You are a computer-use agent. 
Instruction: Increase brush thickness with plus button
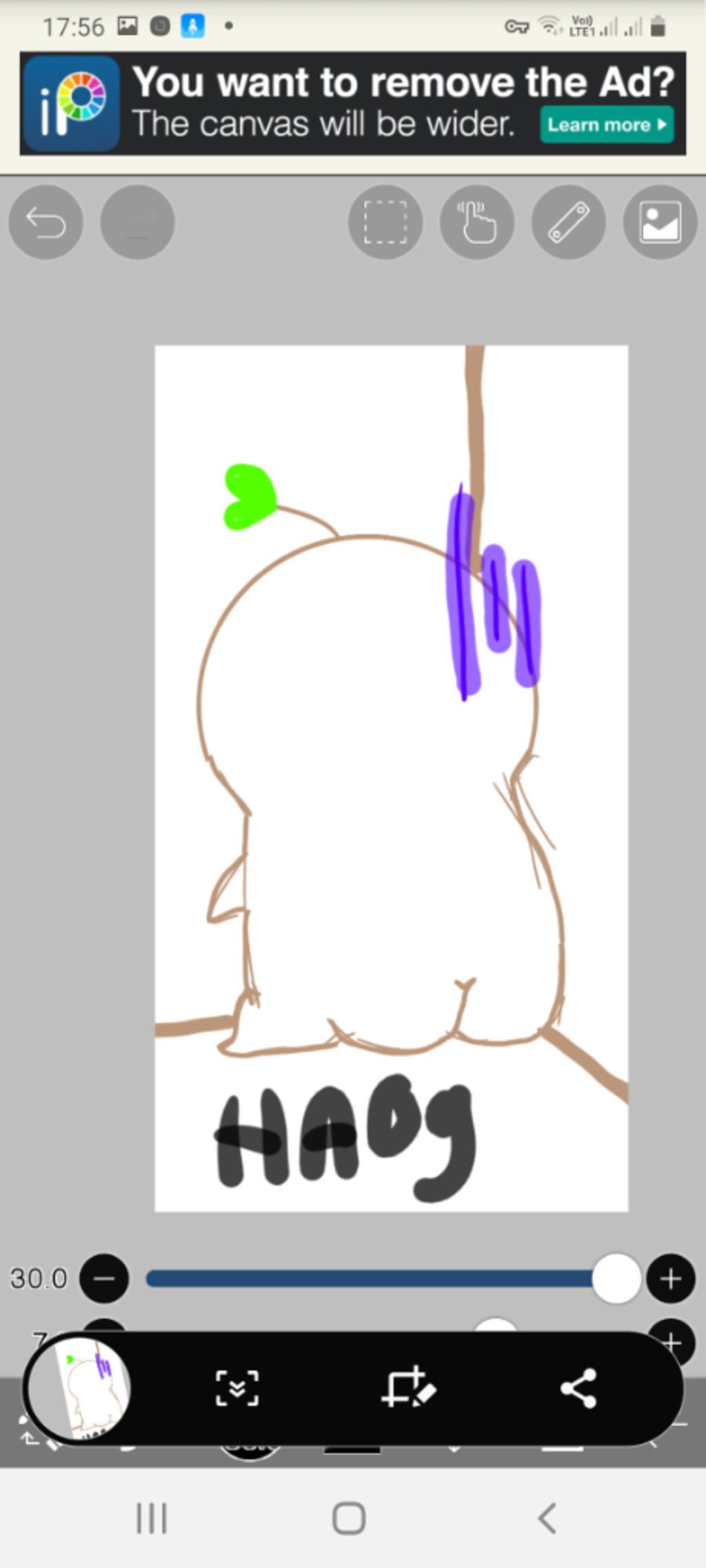[670, 1279]
